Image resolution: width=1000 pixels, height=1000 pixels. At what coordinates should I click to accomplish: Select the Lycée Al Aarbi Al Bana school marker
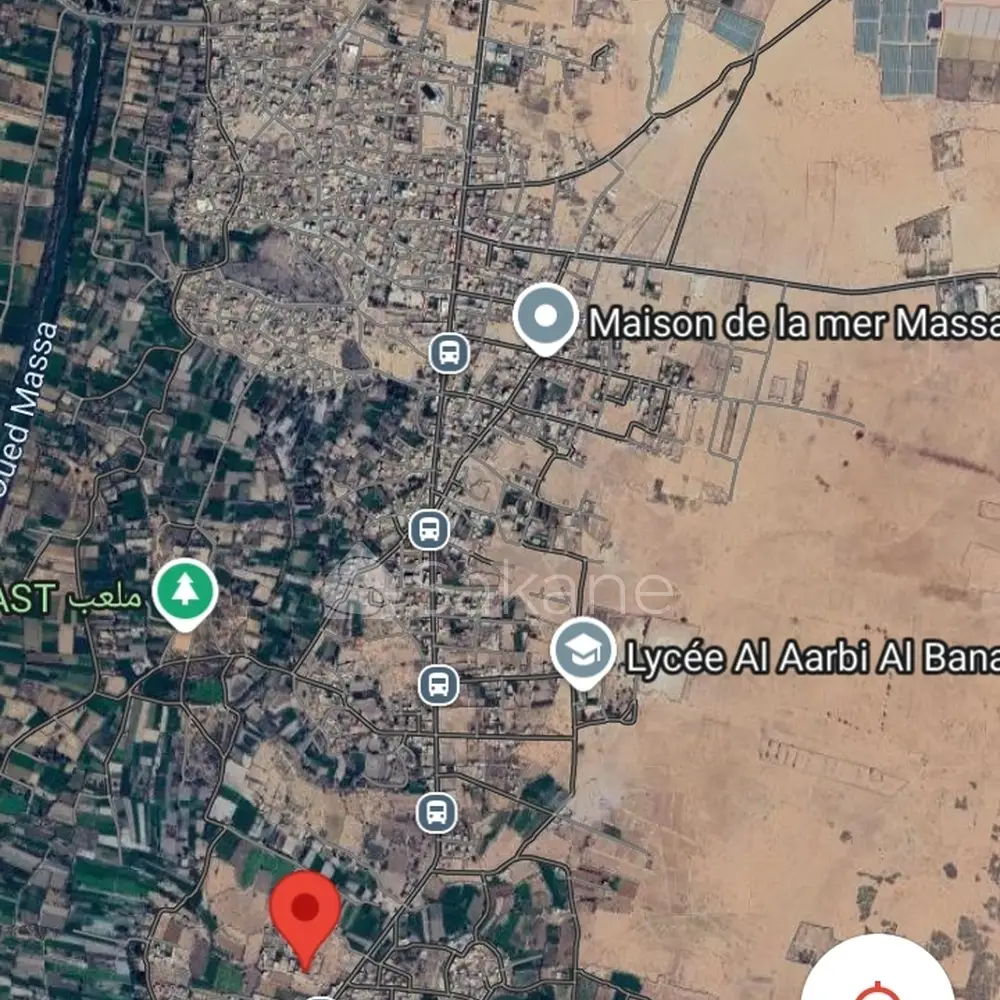tap(584, 651)
